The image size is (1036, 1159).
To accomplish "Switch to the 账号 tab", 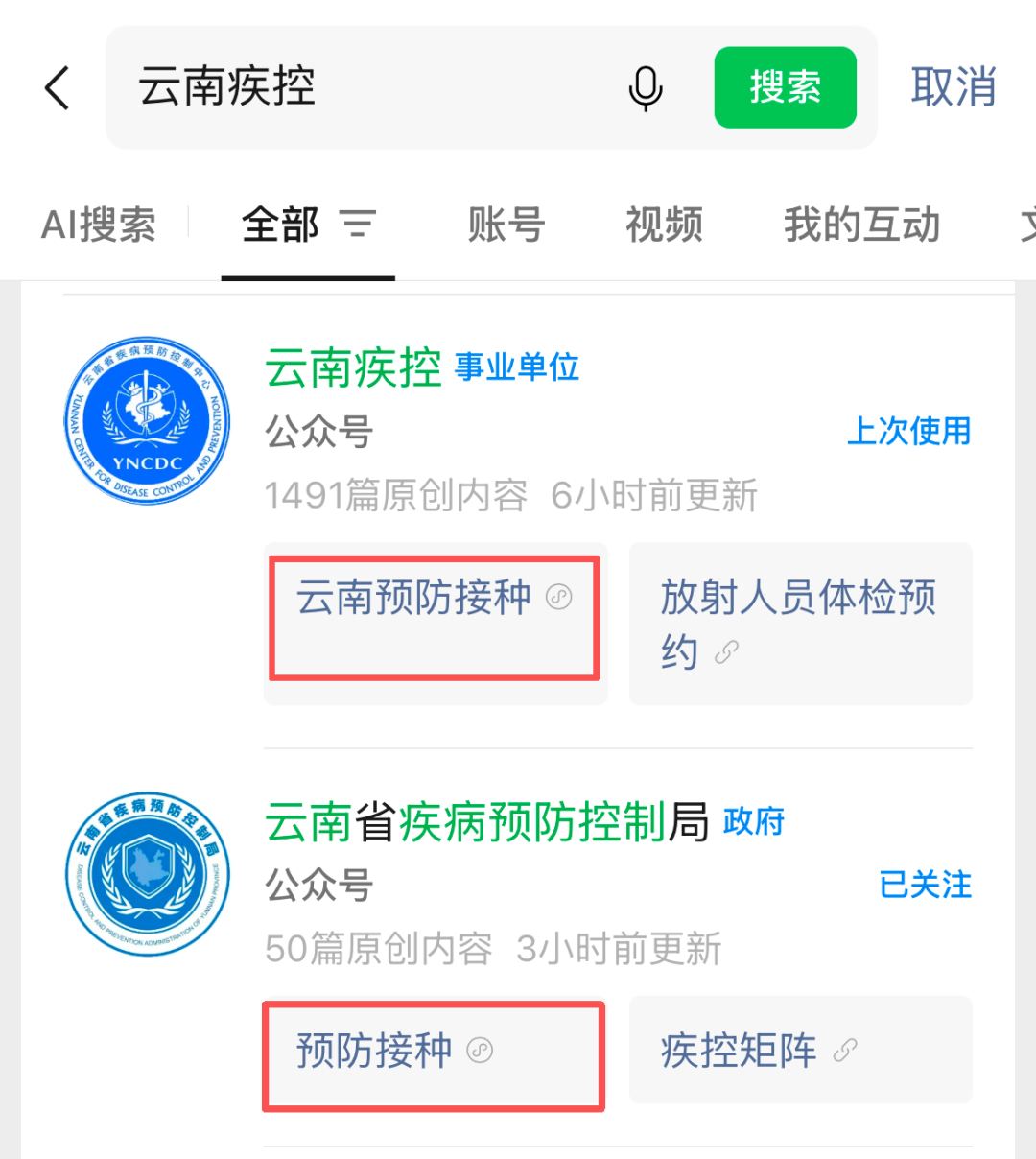I will pos(506,225).
